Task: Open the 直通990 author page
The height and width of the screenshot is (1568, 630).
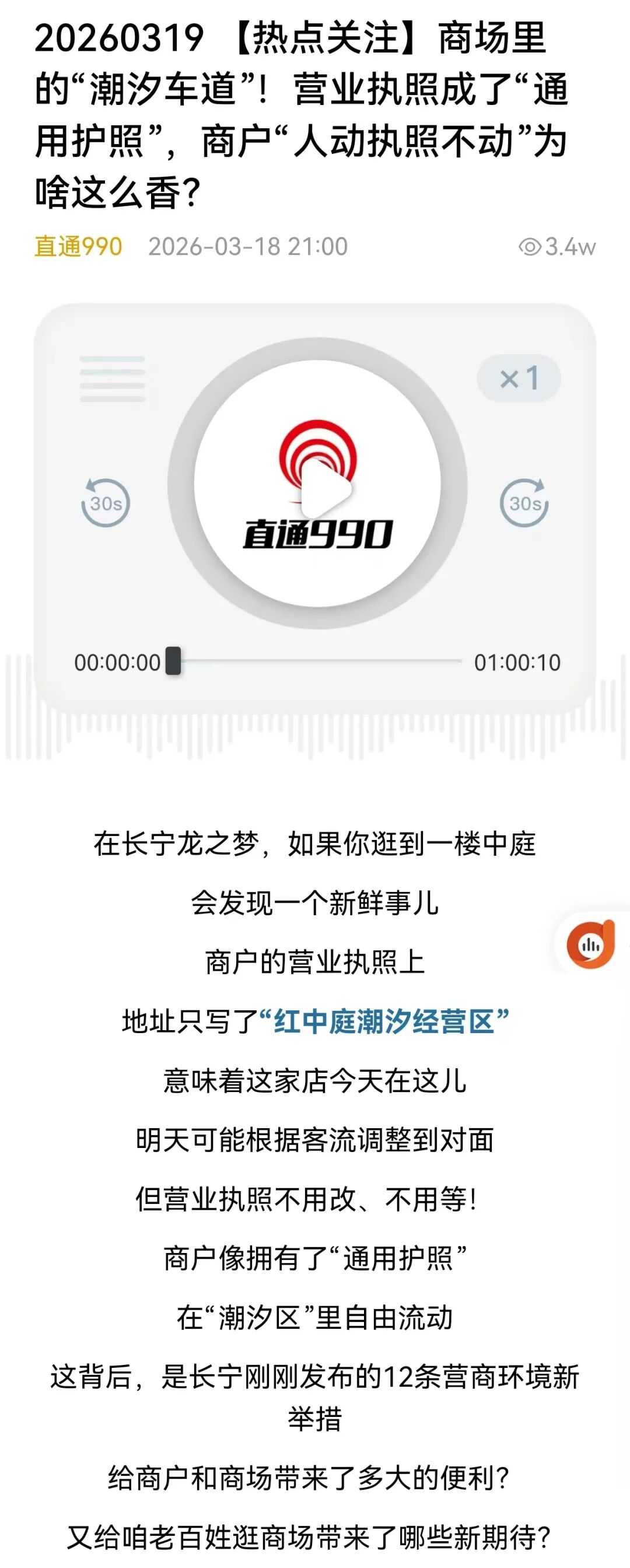Action: [x=79, y=247]
